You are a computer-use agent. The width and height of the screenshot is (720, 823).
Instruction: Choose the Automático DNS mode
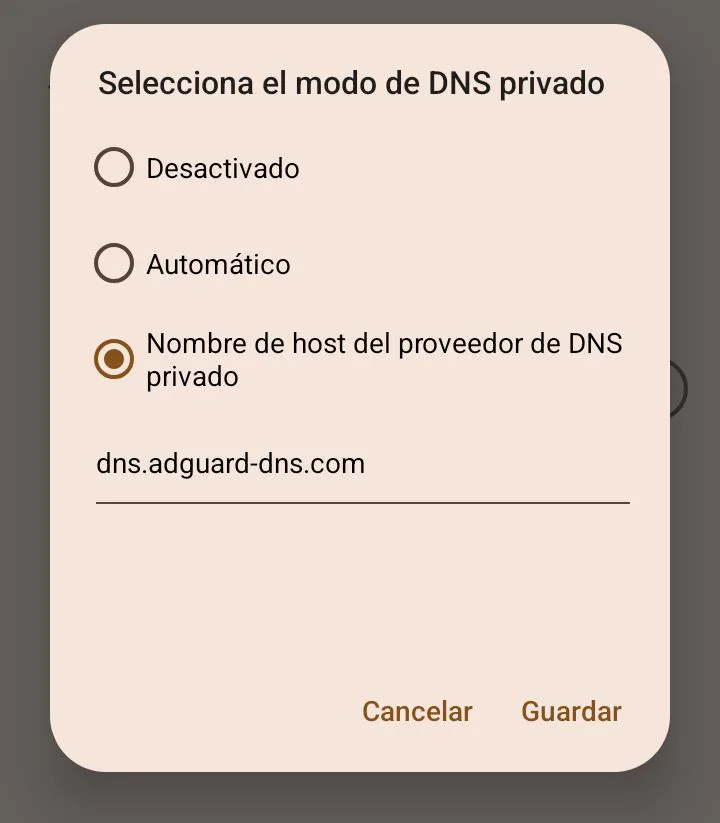click(x=114, y=263)
